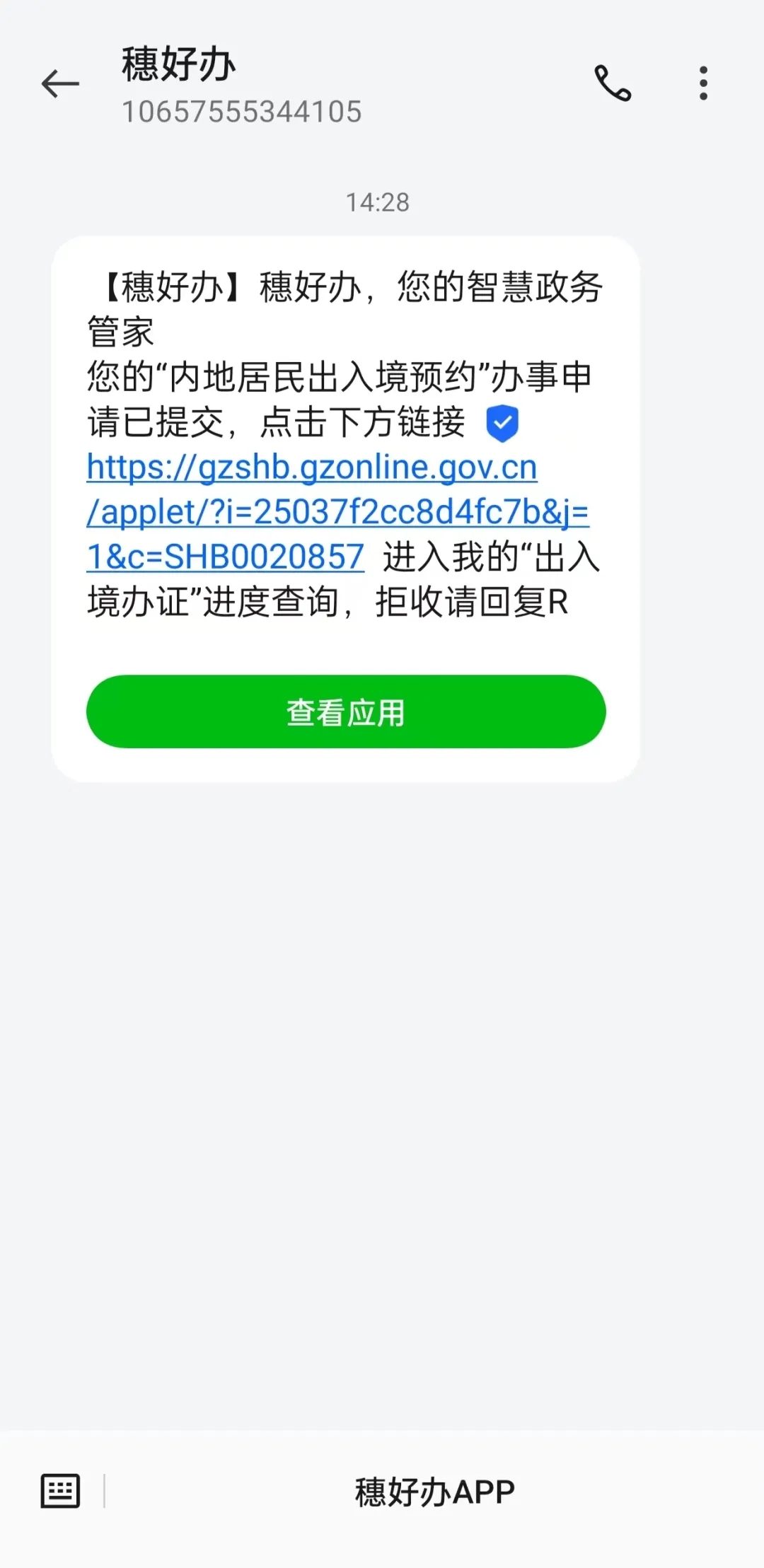Screen dimensions: 764x1568
Task: Open the 穗好办APP menu item
Action: click(434, 1492)
